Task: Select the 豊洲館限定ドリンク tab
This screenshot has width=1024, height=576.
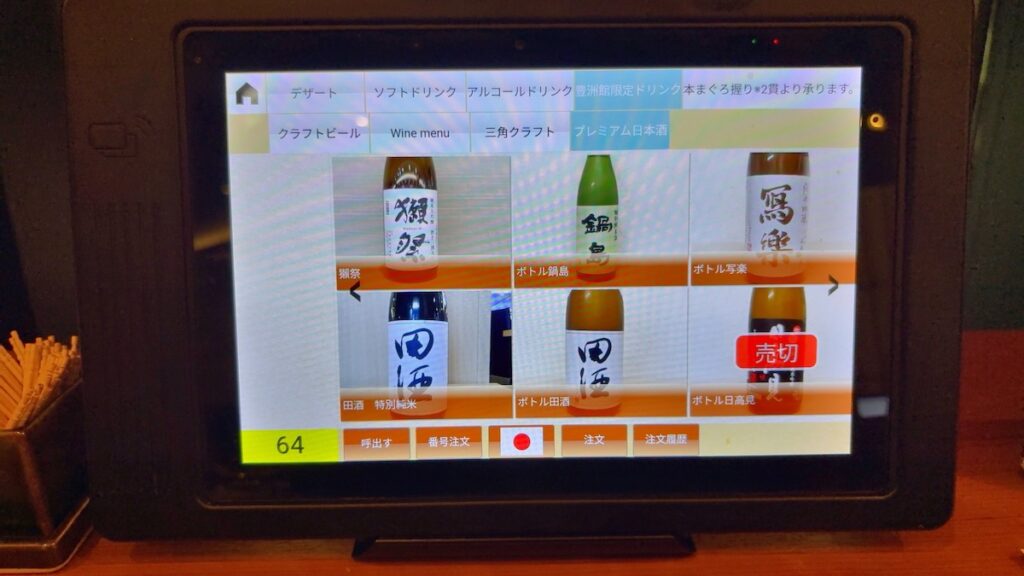Action: point(628,90)
